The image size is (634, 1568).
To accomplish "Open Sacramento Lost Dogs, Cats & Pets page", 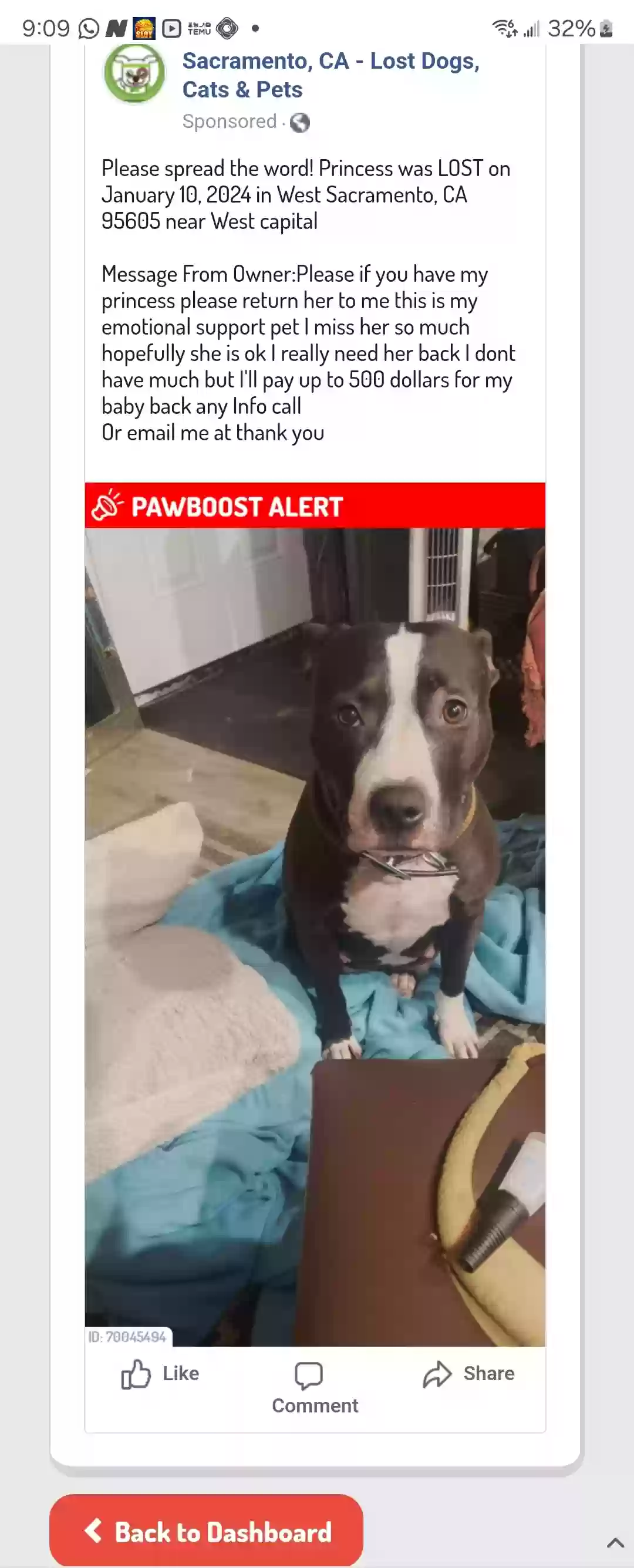I will [x=331, y=75].
